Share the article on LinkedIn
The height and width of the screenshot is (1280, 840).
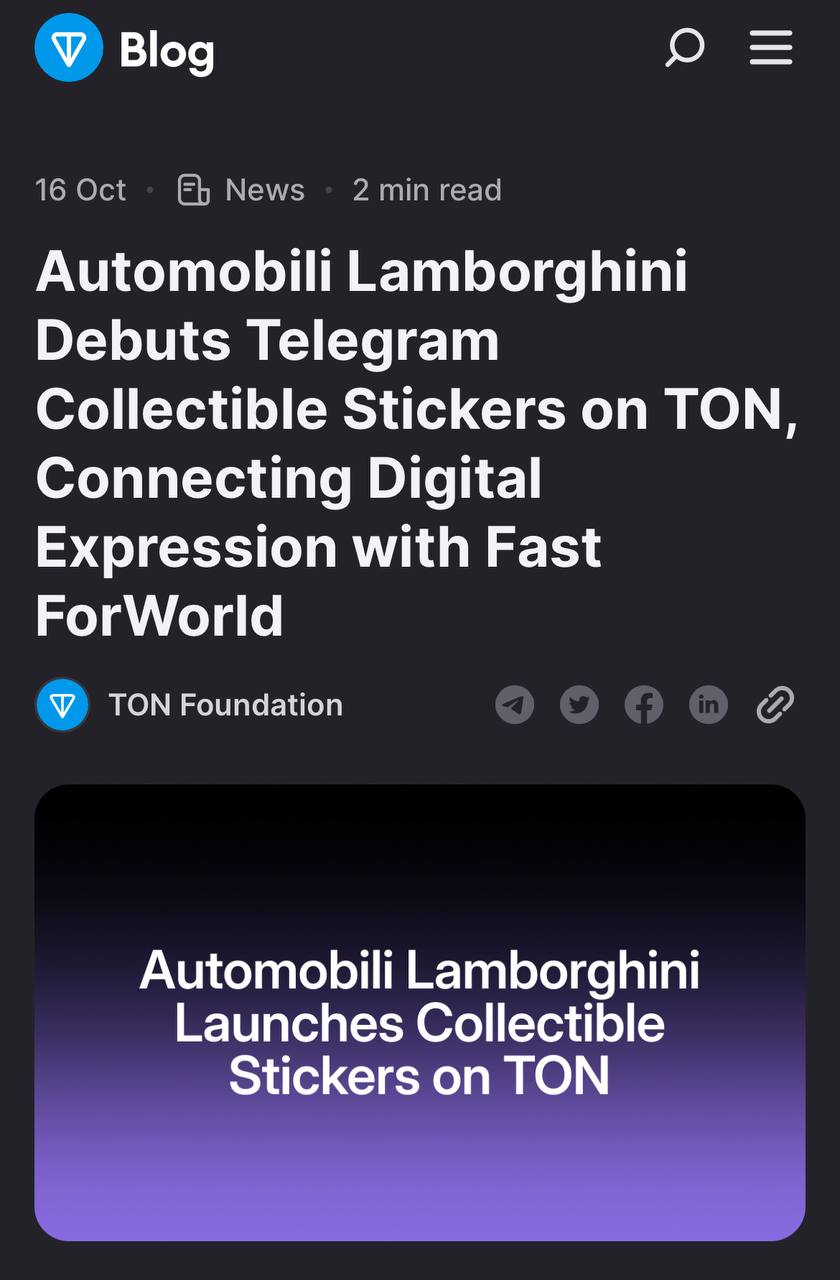[x=708, y=705]
